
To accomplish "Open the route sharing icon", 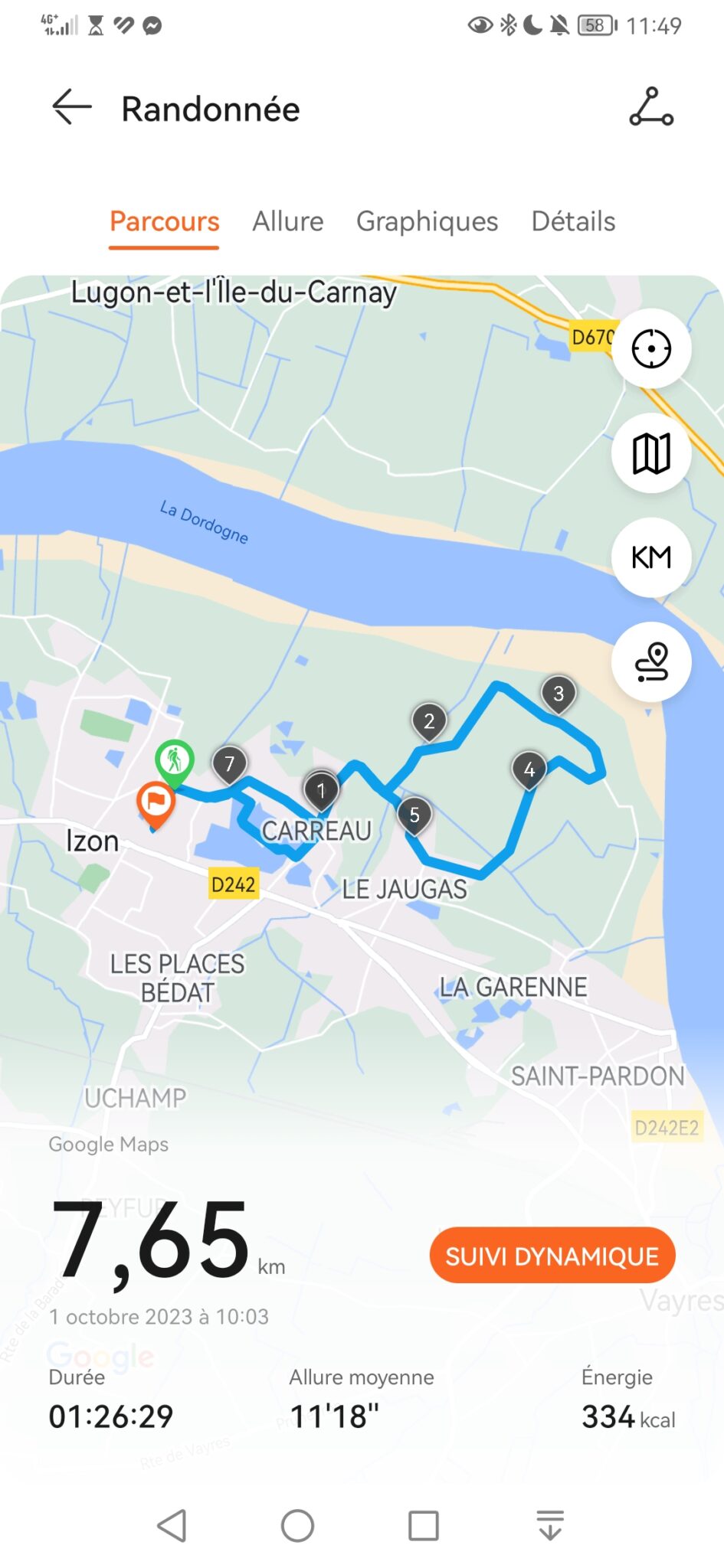I will point(651,107).
